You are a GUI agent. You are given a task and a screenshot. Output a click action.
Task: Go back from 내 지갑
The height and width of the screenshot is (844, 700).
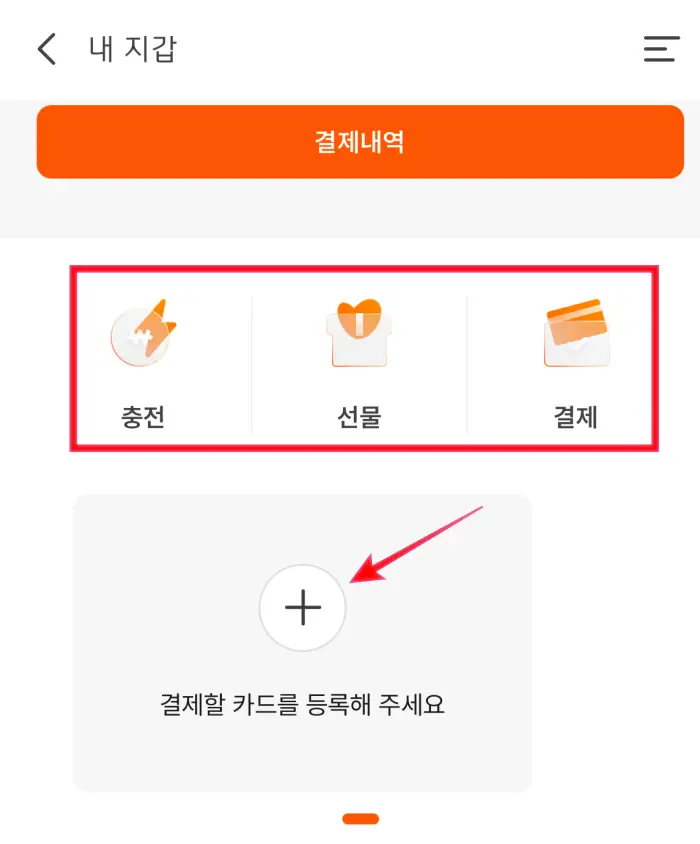pyautogui.click(x=46, y=49)
